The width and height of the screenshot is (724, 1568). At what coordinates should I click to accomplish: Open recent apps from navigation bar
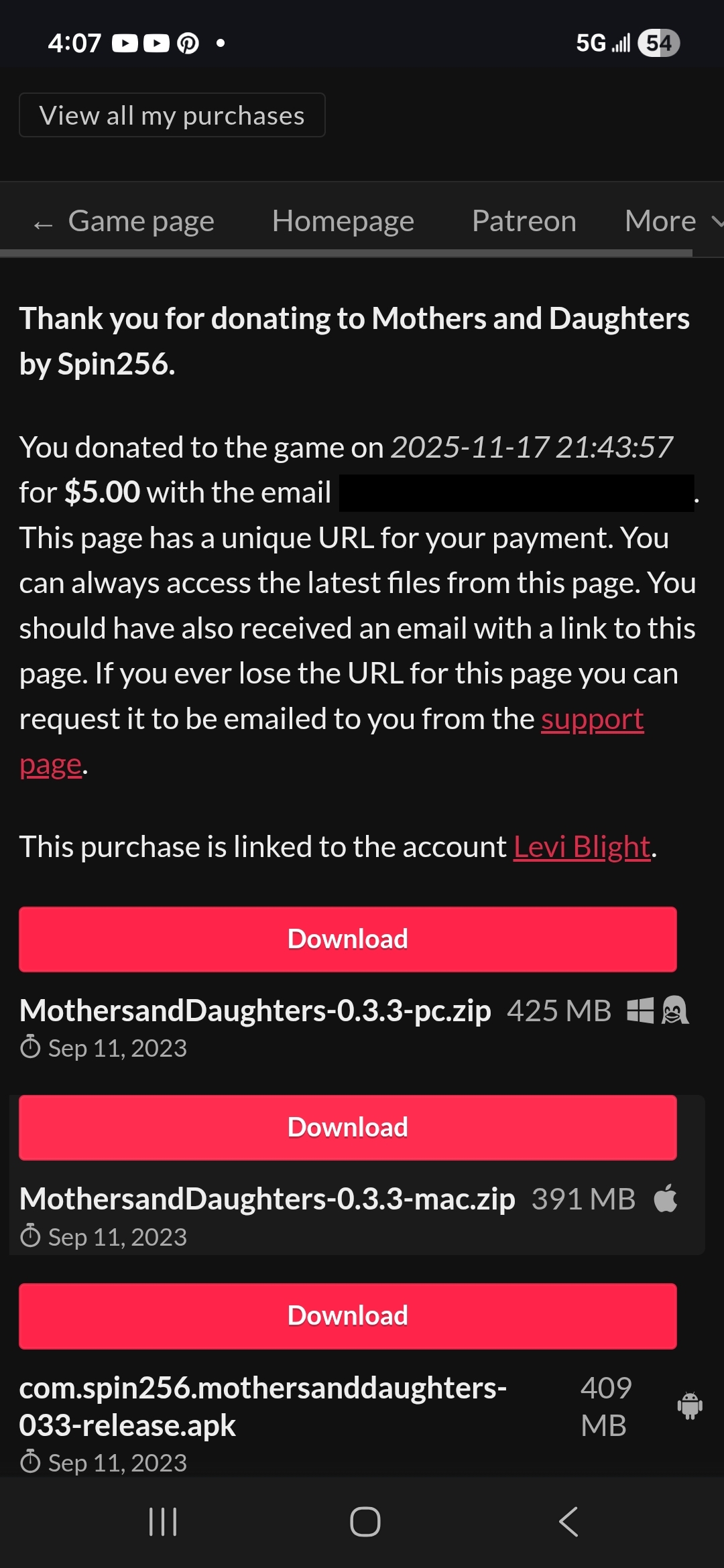click(163, 1521)
